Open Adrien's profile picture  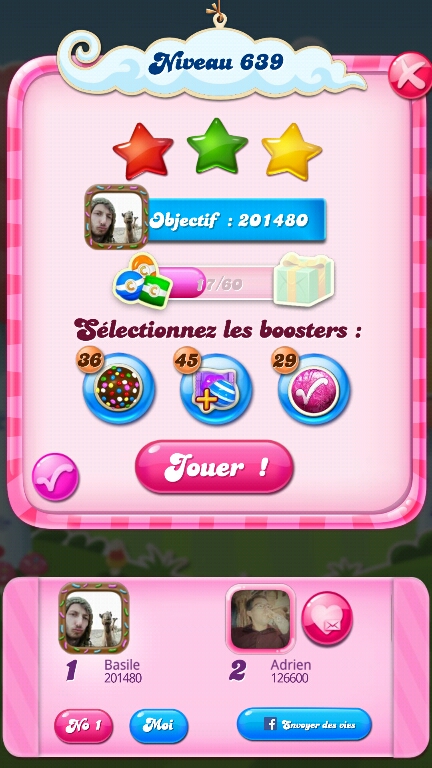(261, 618)
